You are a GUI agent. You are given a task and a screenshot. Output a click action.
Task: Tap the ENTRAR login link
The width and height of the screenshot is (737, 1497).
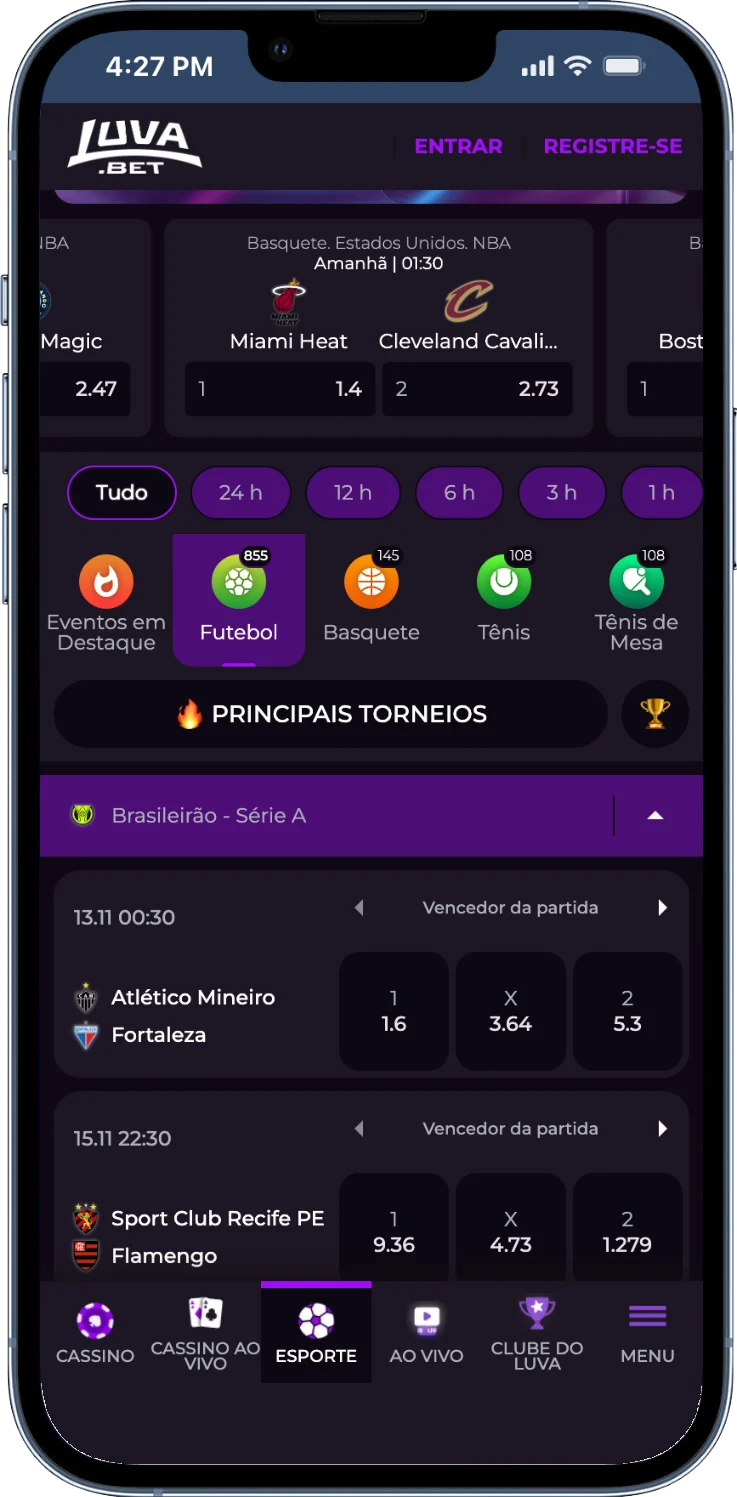point(458,146)
